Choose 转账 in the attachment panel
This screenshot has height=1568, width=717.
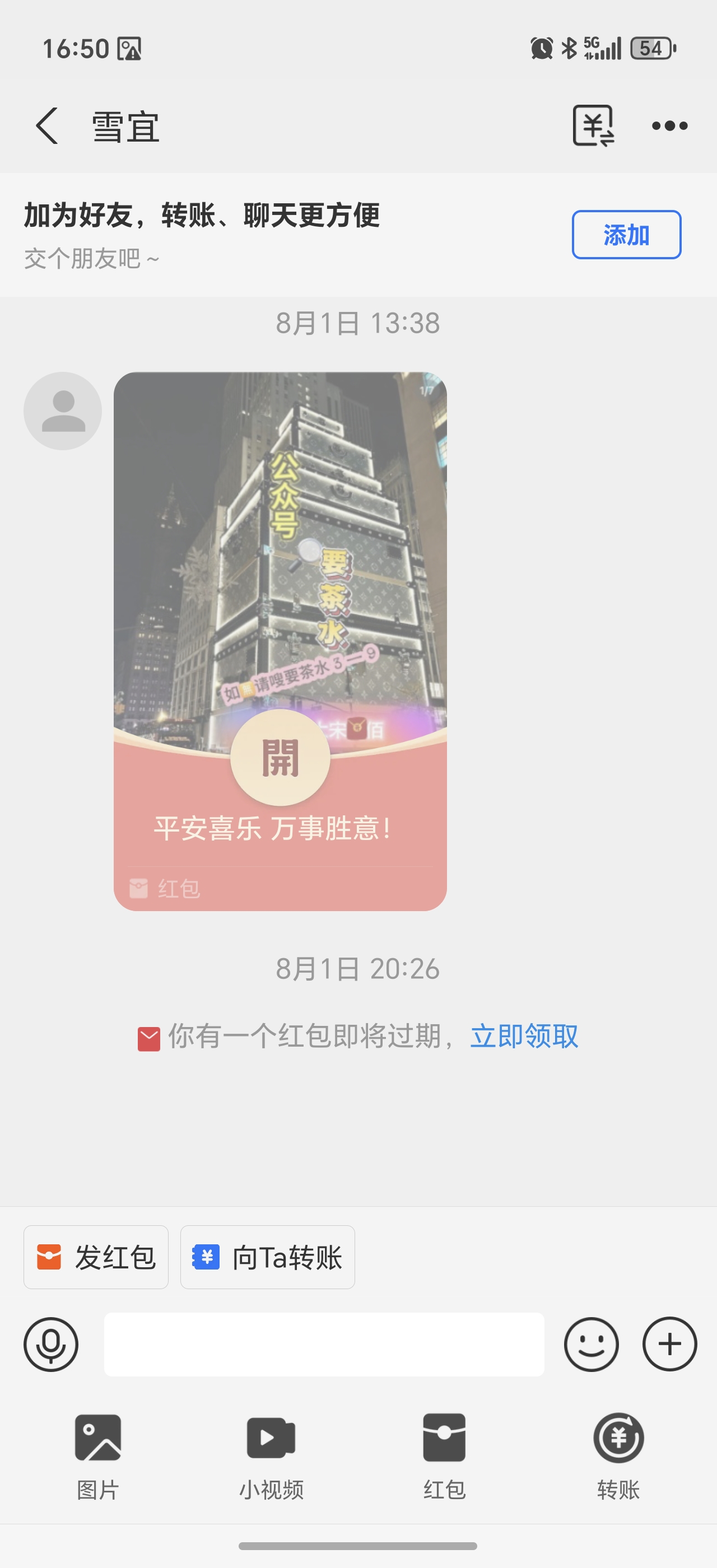618,1457
